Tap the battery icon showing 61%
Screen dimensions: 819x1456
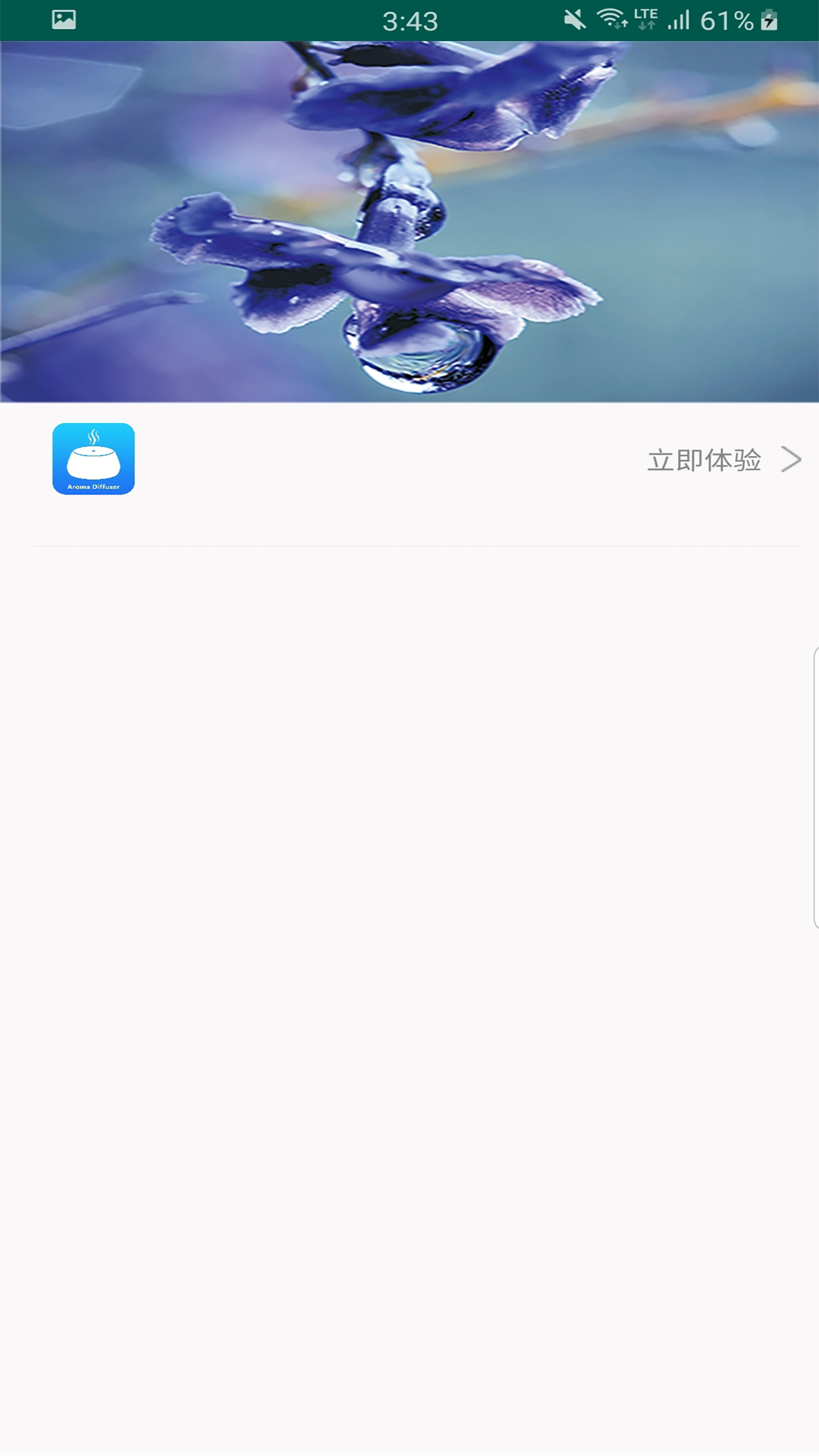coord(767,20)
